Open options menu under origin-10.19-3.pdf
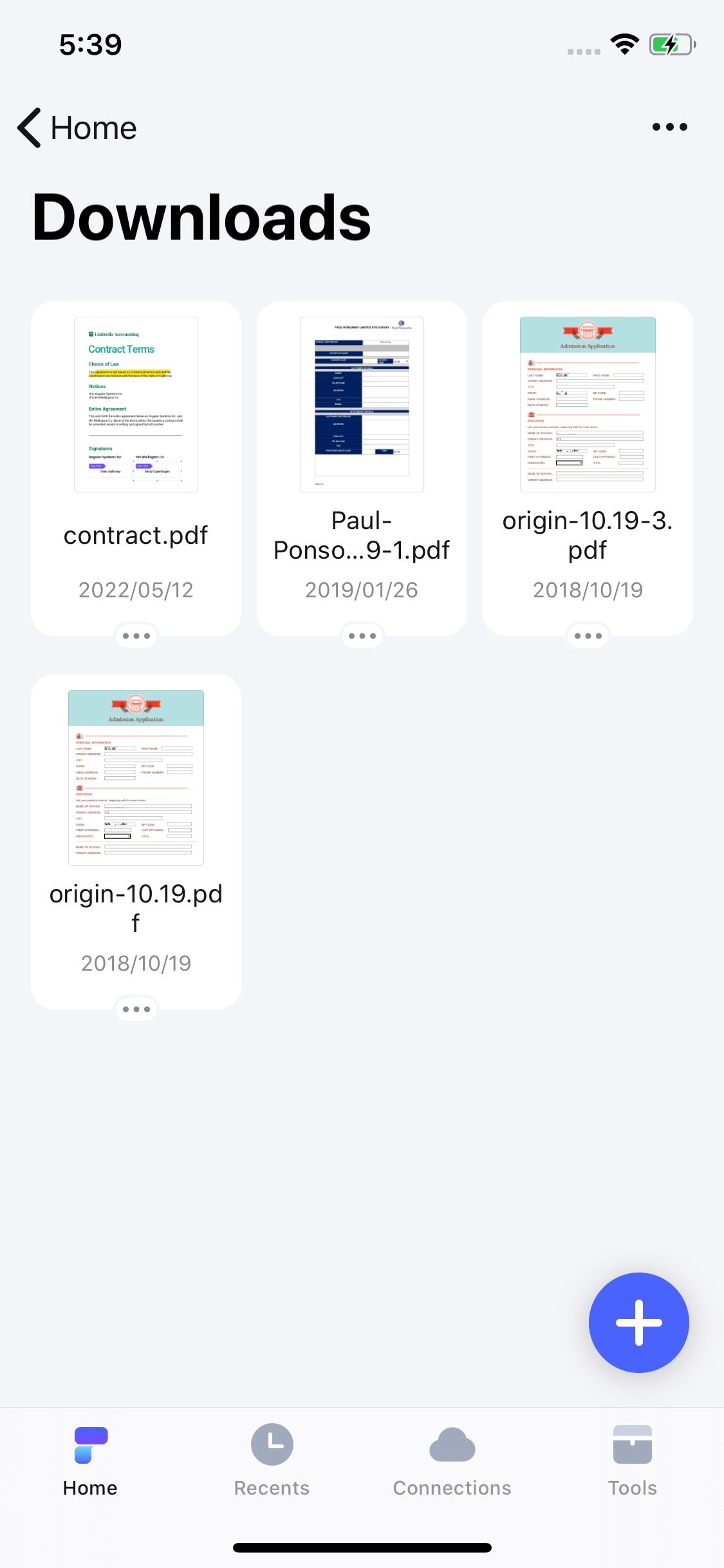 tap(588, 635)
